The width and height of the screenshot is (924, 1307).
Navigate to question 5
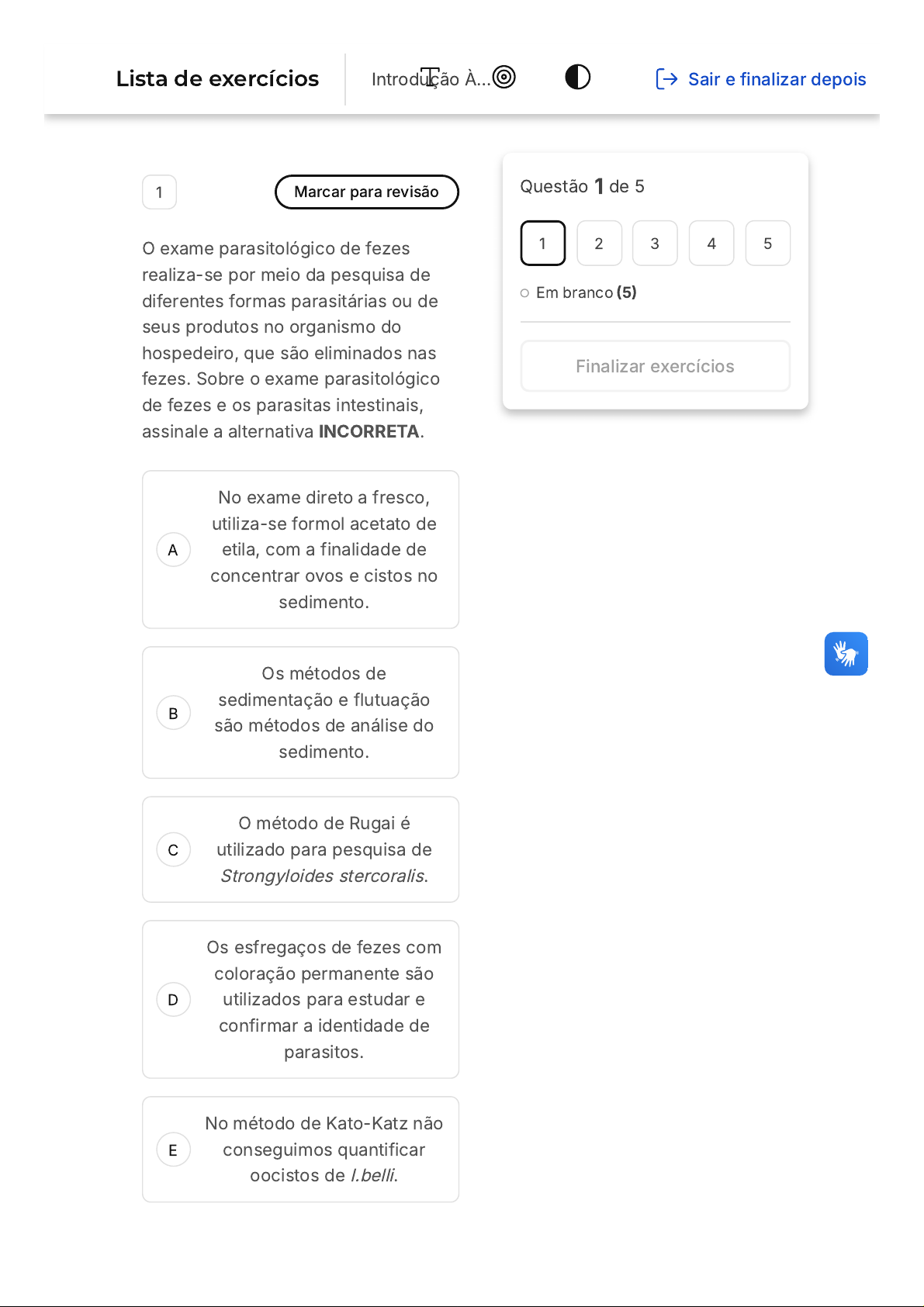click(x=767, y=244)
